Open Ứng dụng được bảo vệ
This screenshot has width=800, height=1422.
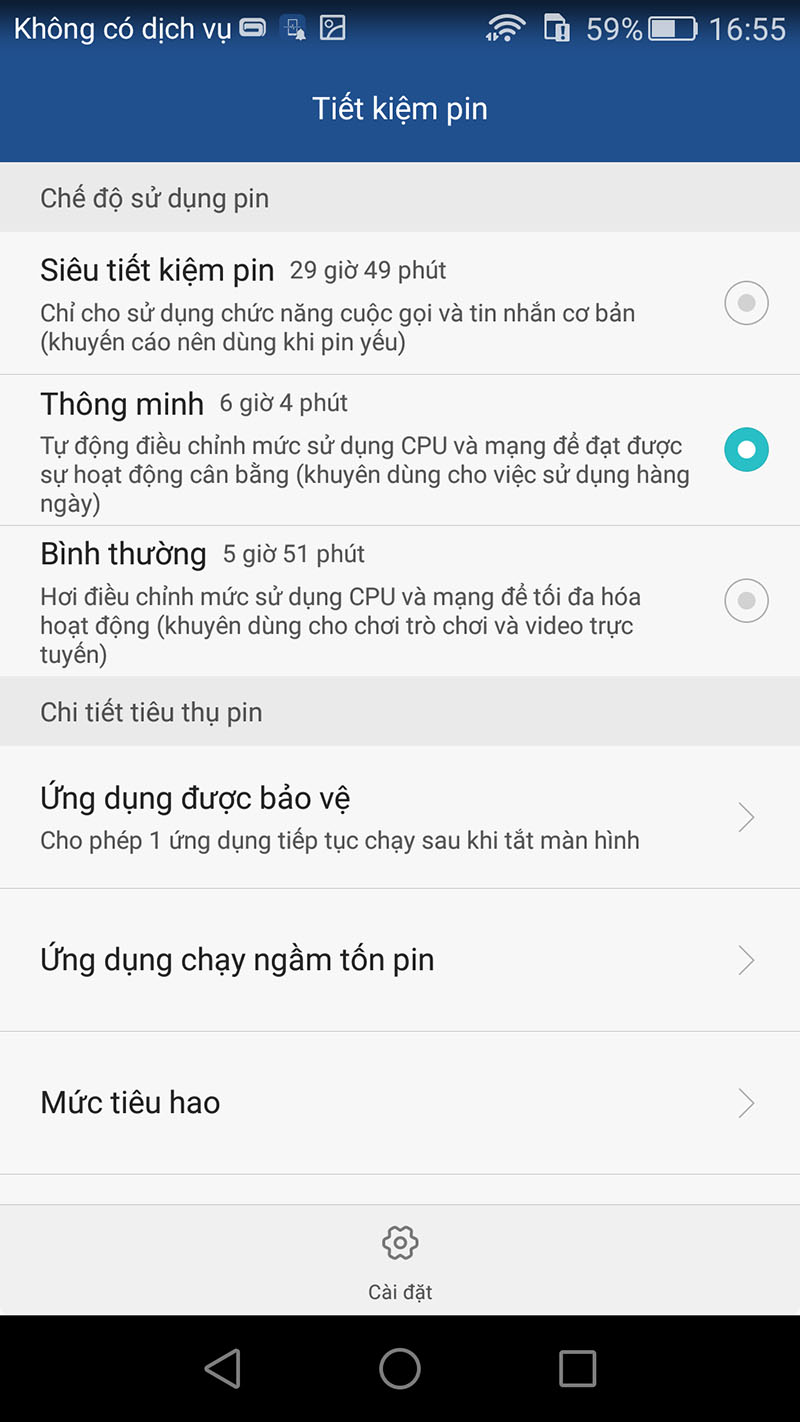click(400, 817)
